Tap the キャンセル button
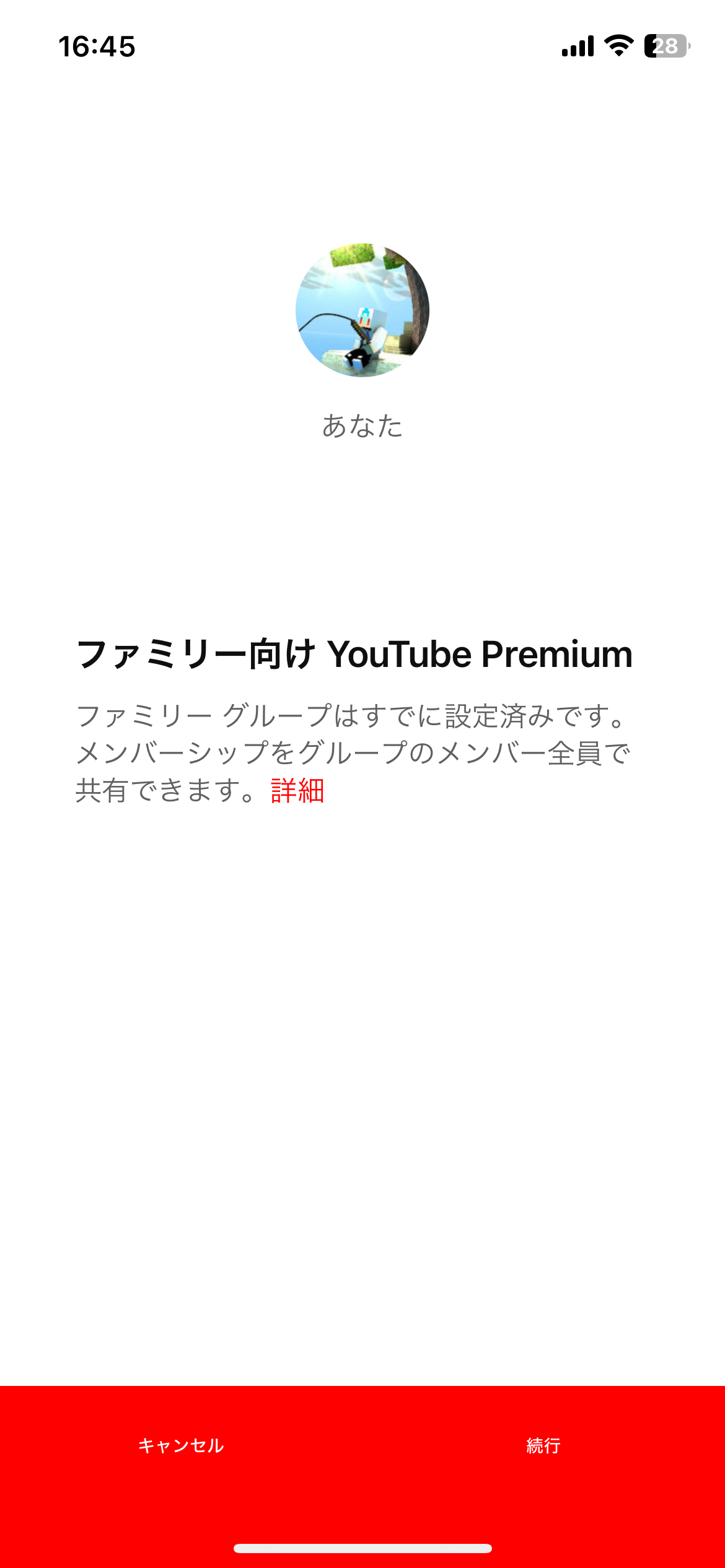Screen dimensions: 725x1568 [x=181, y=1445]
